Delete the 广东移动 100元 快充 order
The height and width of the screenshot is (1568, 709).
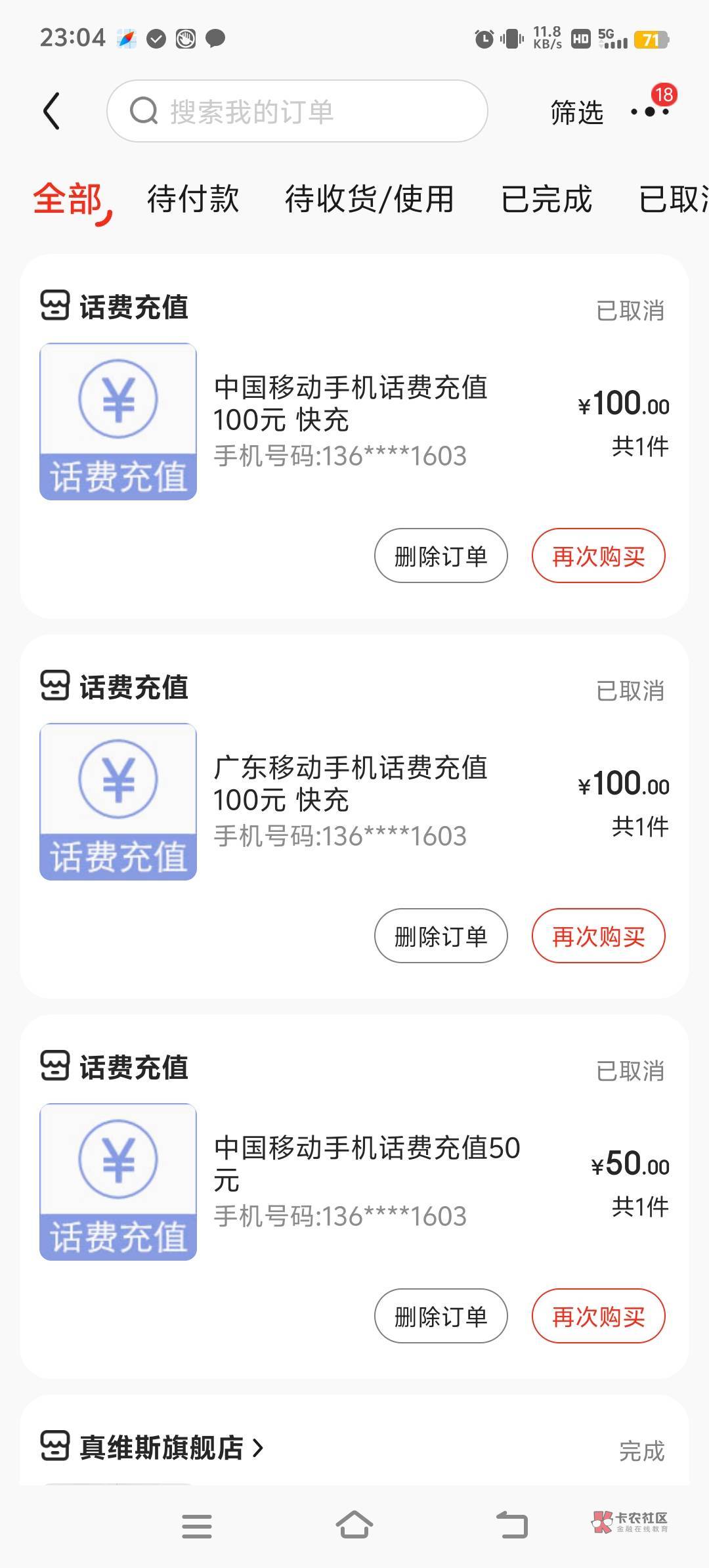(x=440, y=936)
